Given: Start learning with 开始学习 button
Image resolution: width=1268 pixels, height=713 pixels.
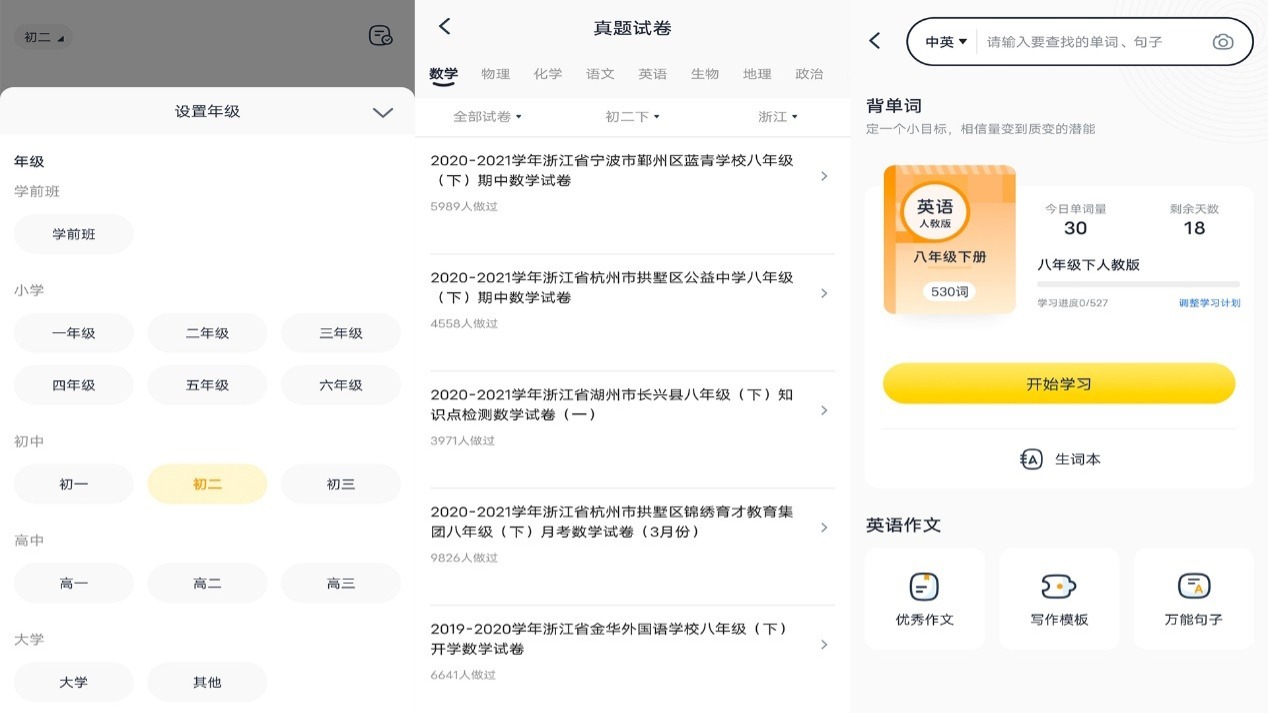Looking at the screenshot, I should click(1058, 384).
